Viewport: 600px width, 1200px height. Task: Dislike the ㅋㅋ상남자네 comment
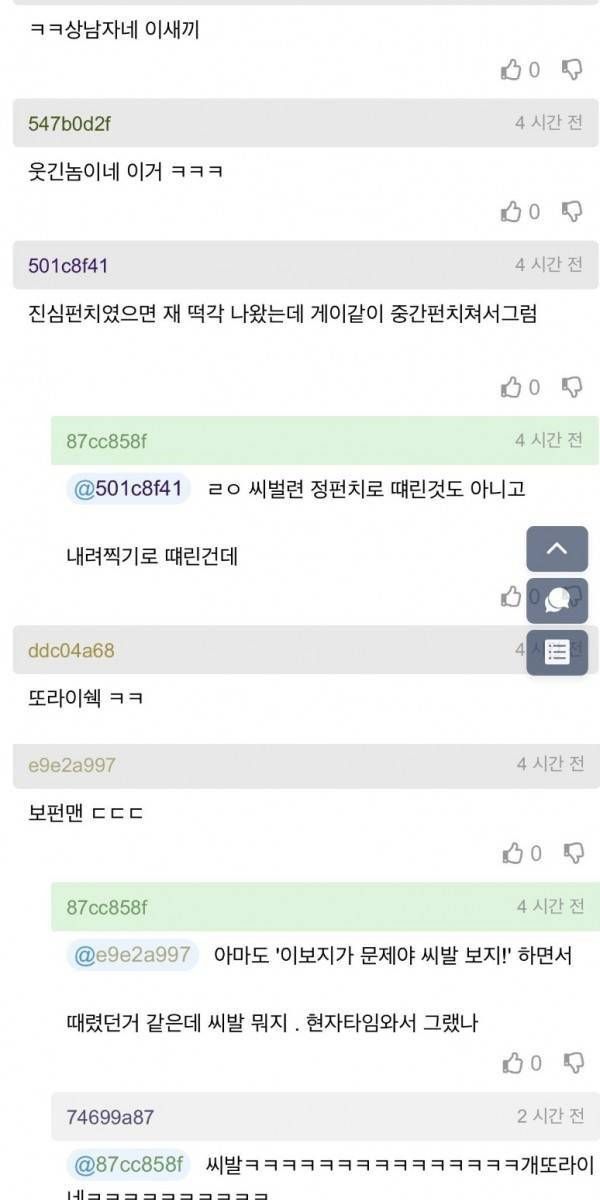coord(572,69)
